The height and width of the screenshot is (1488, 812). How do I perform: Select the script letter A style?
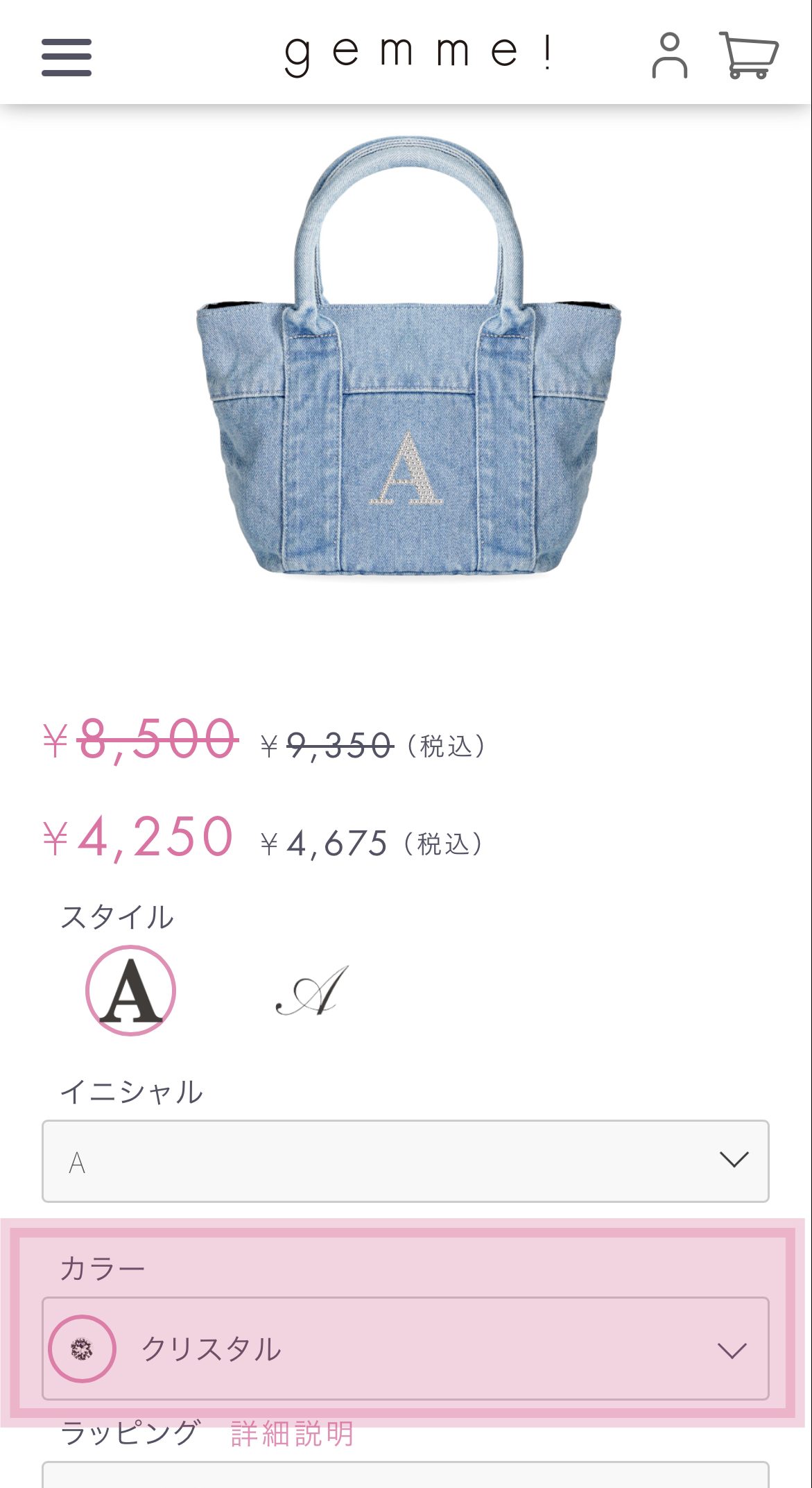(x=312, y=991)
